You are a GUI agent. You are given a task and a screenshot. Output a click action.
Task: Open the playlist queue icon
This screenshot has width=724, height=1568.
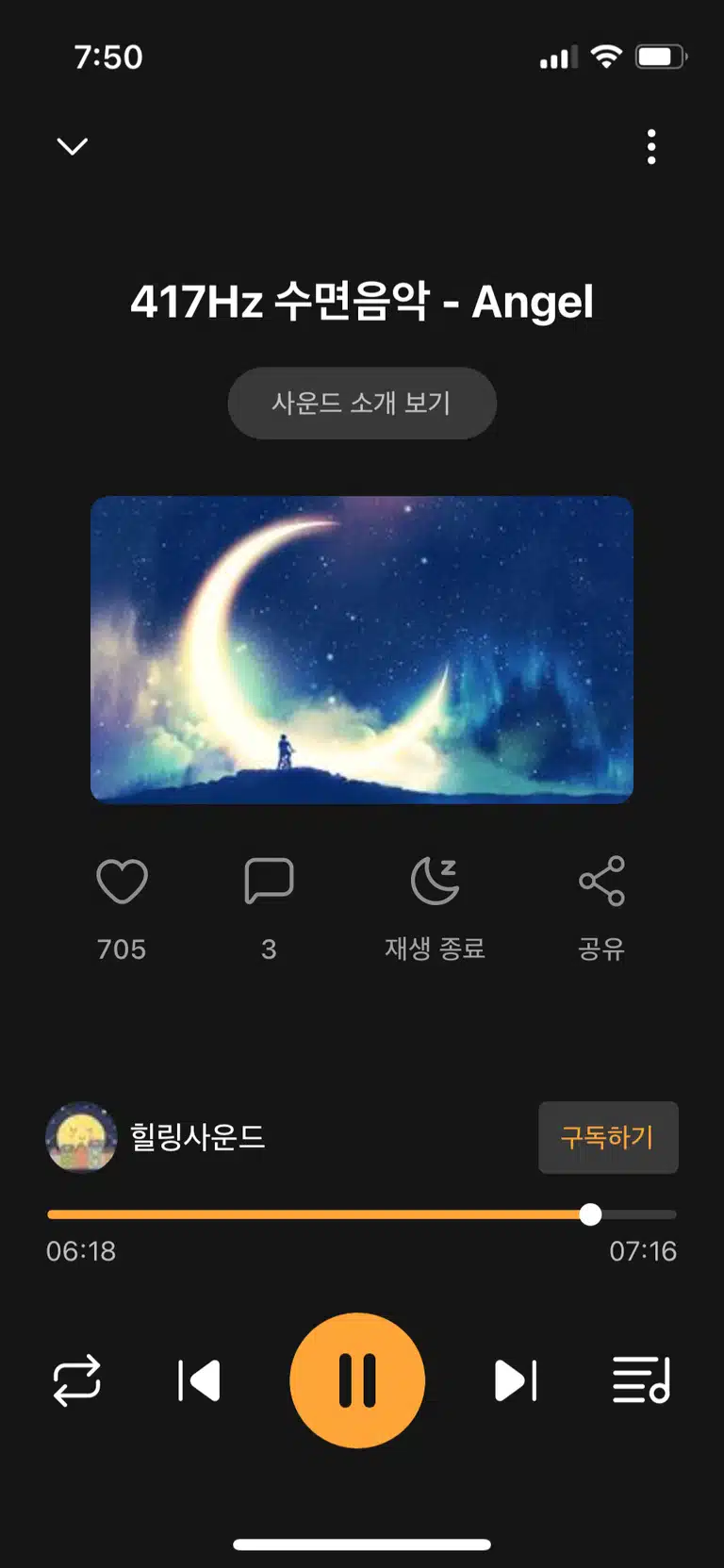click(x=642, y=1380)
